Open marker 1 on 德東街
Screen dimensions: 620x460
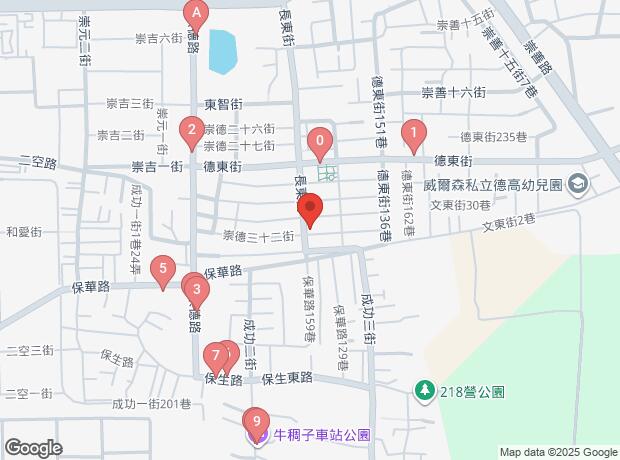pyautogui.click(x=414, y=136)
